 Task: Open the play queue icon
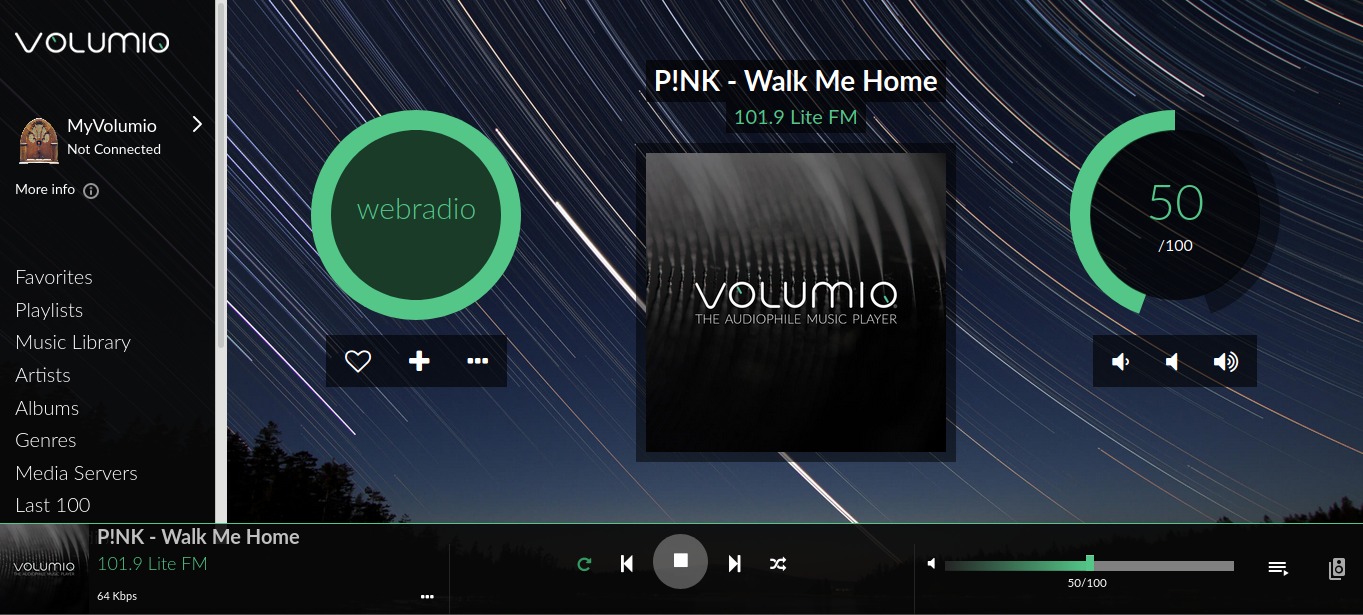coord(1277,568)
